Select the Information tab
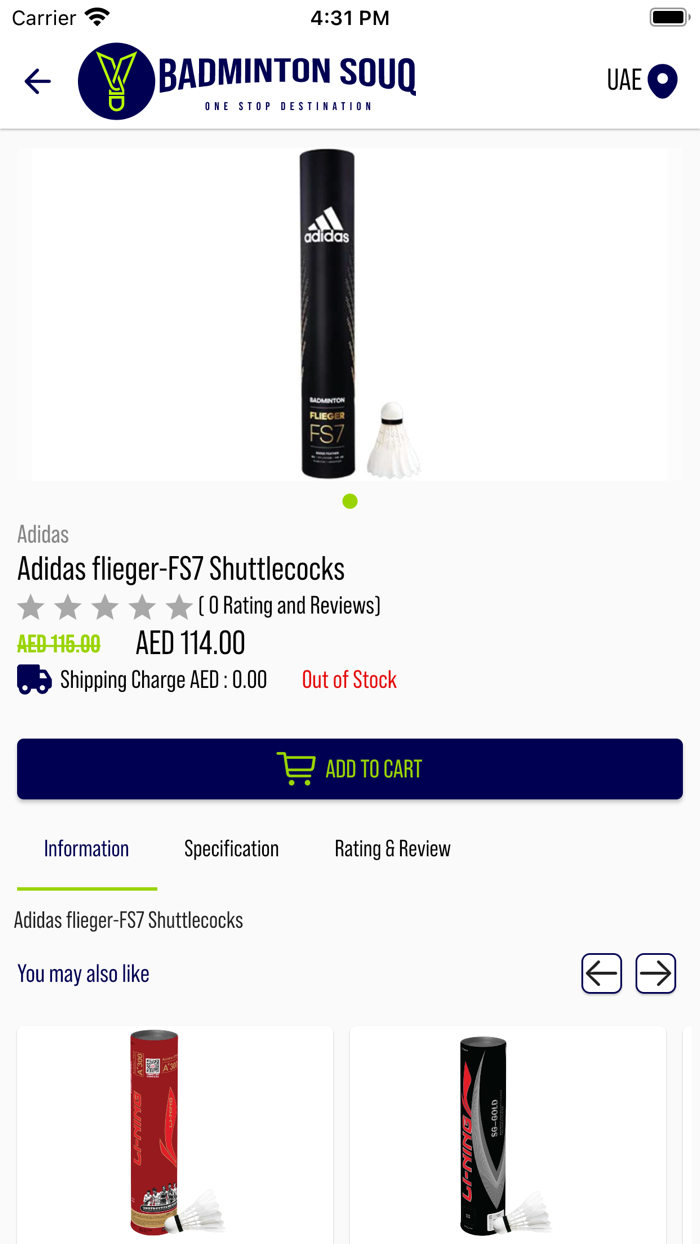The height and width of the screenshot is (1244, 700). tap(87, 849)
